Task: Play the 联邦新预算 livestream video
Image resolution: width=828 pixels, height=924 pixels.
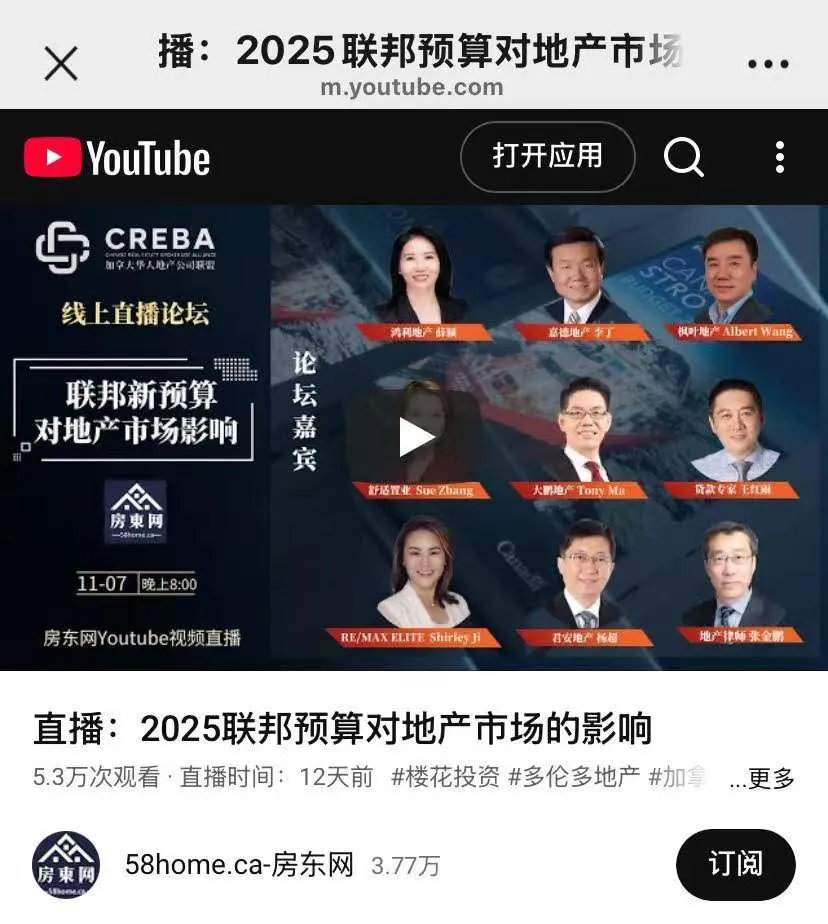Action: tap(415, 437)
